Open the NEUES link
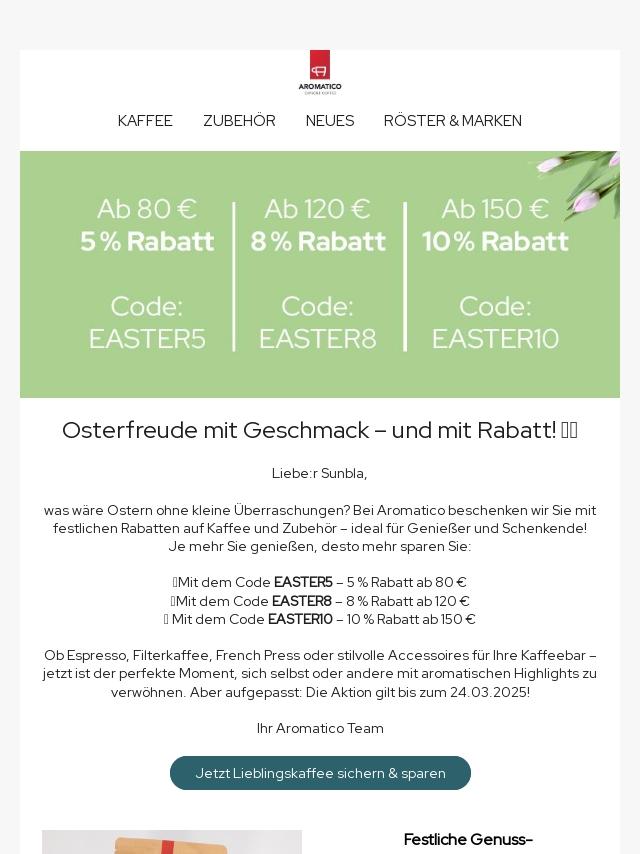This screenshot has width=640, height=854. click(330, 120)
